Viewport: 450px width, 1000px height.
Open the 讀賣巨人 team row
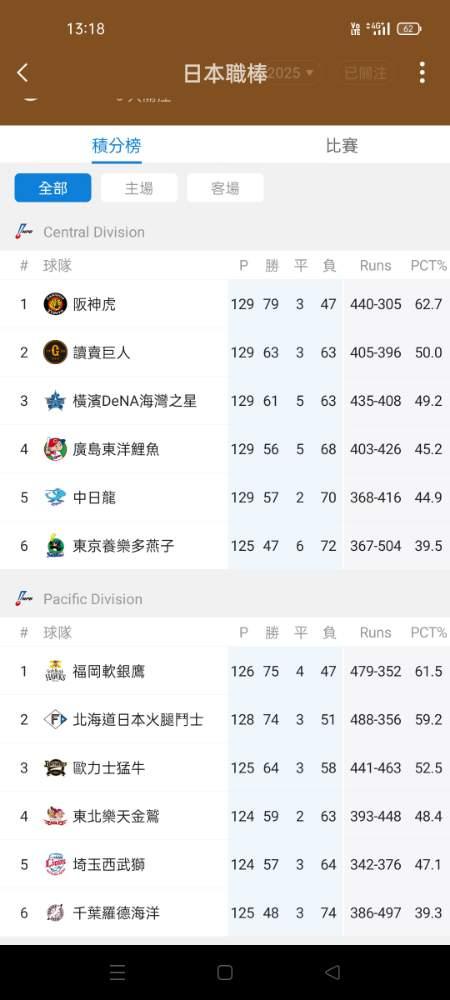225,353
